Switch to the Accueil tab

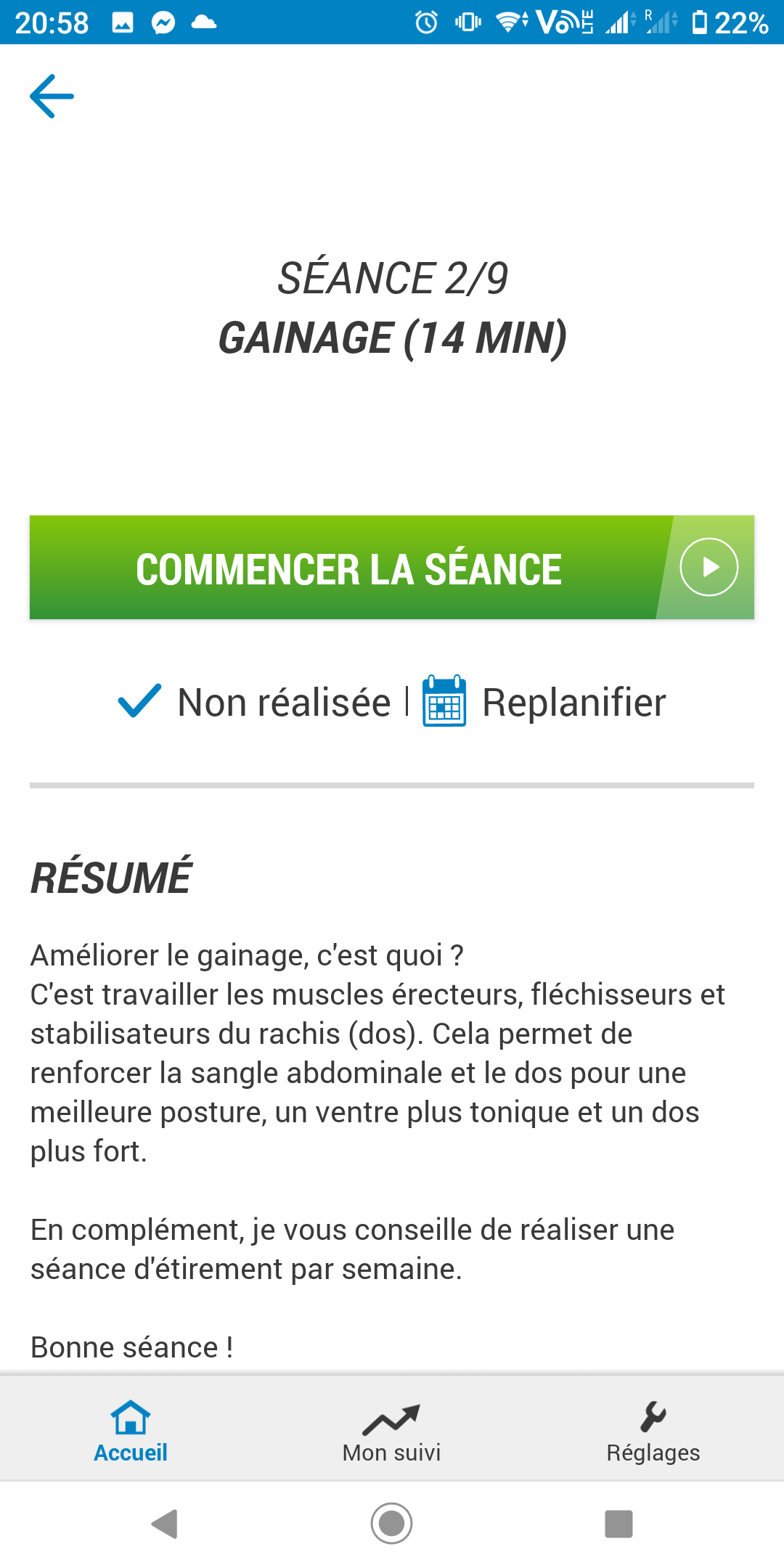point(131,1430)
